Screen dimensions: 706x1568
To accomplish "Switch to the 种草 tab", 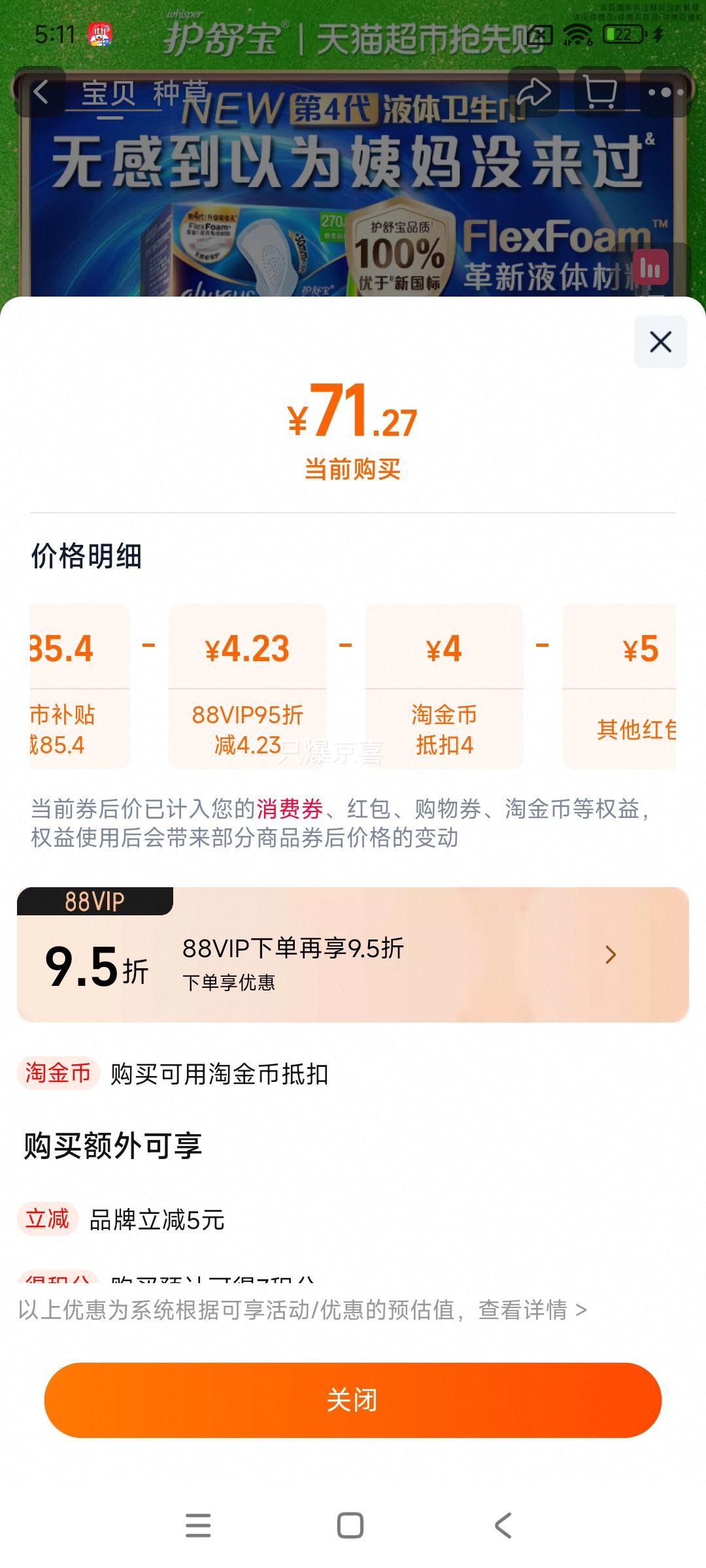I will coord(180,93).
